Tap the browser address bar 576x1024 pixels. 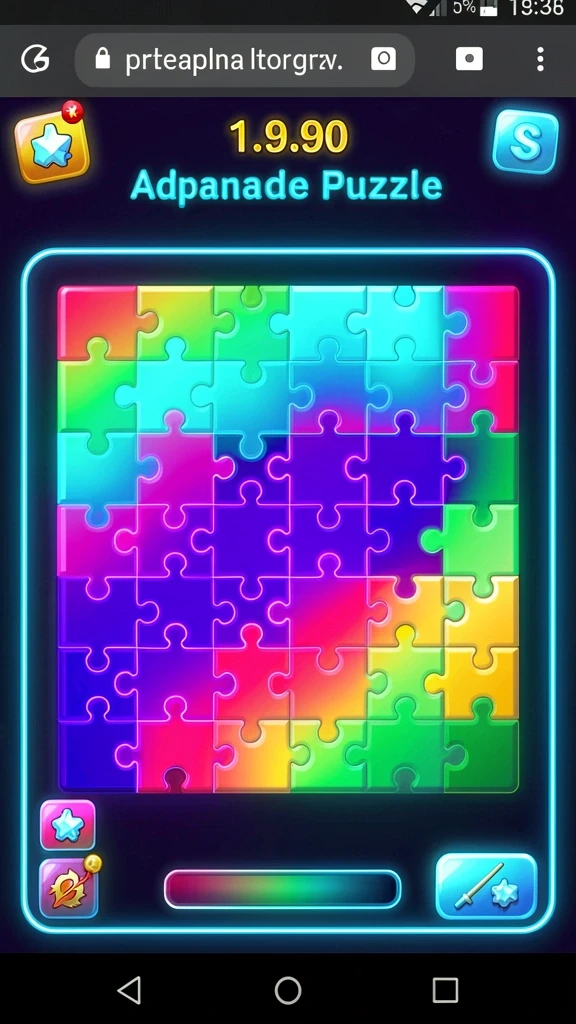coord(244,60)
